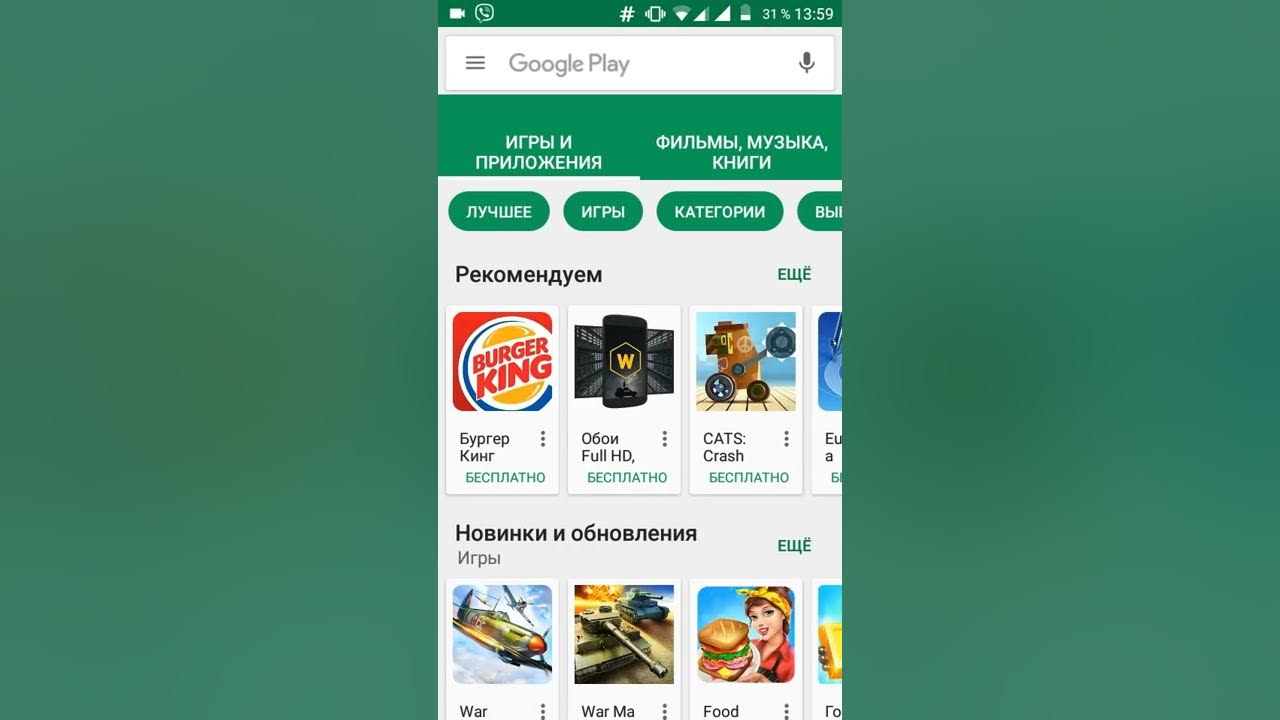This screenshot has width=1280, height=720.
Task: Open the overflow menu on CATS: Crash
Action: 787,439
